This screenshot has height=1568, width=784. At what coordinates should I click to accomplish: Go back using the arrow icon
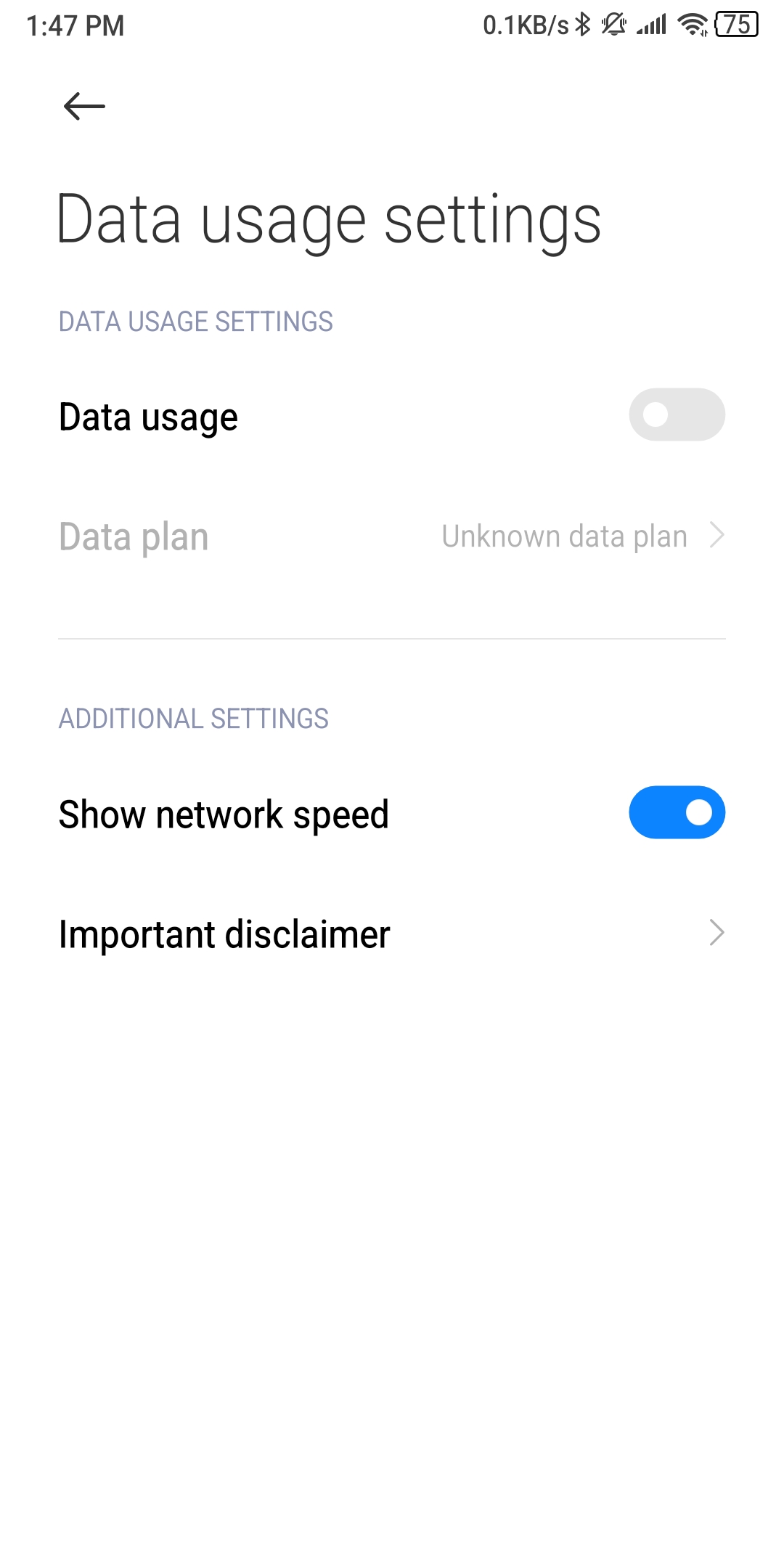point(84,107)
